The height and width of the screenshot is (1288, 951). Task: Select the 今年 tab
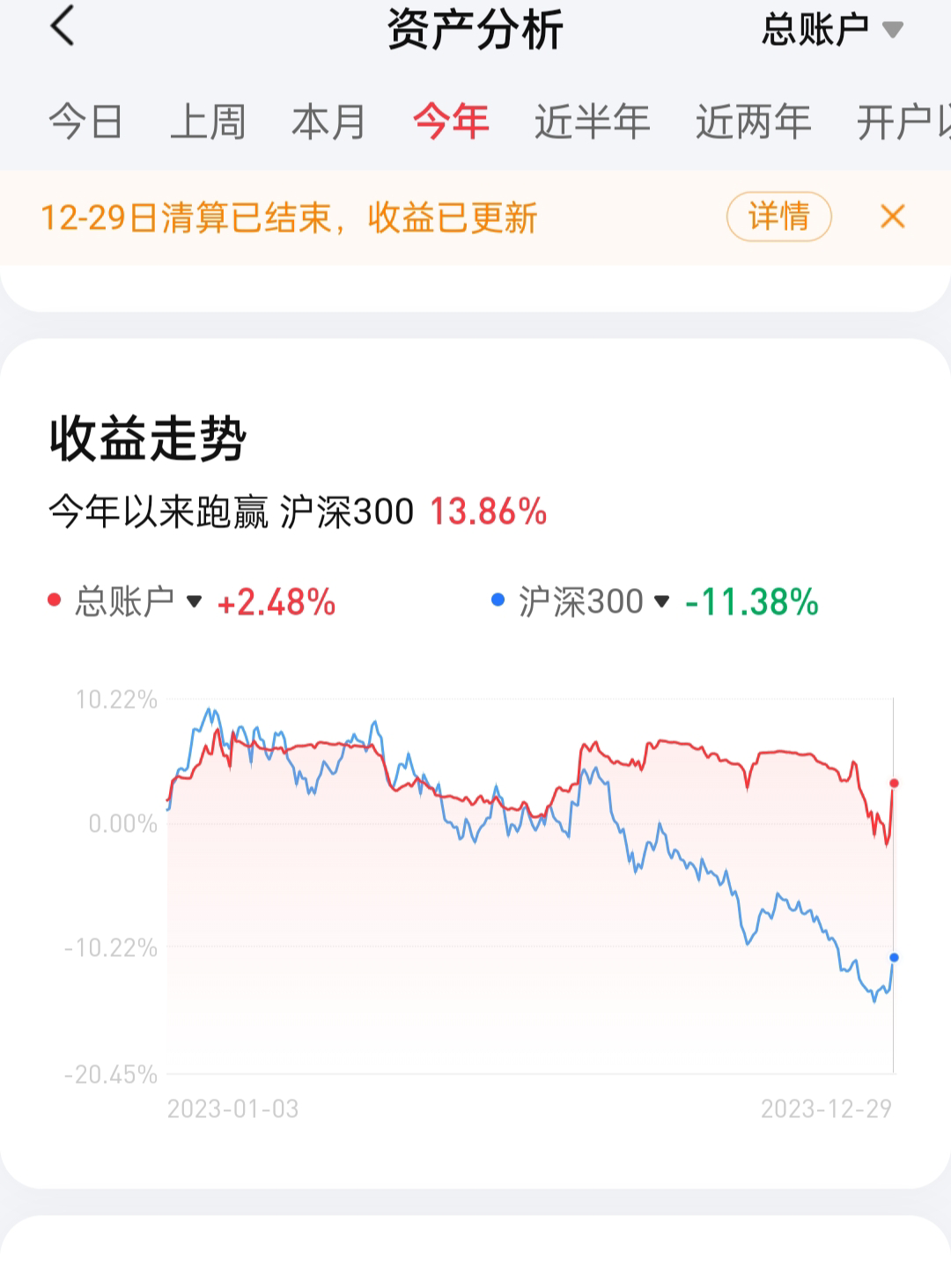click(x=451, y=121)
